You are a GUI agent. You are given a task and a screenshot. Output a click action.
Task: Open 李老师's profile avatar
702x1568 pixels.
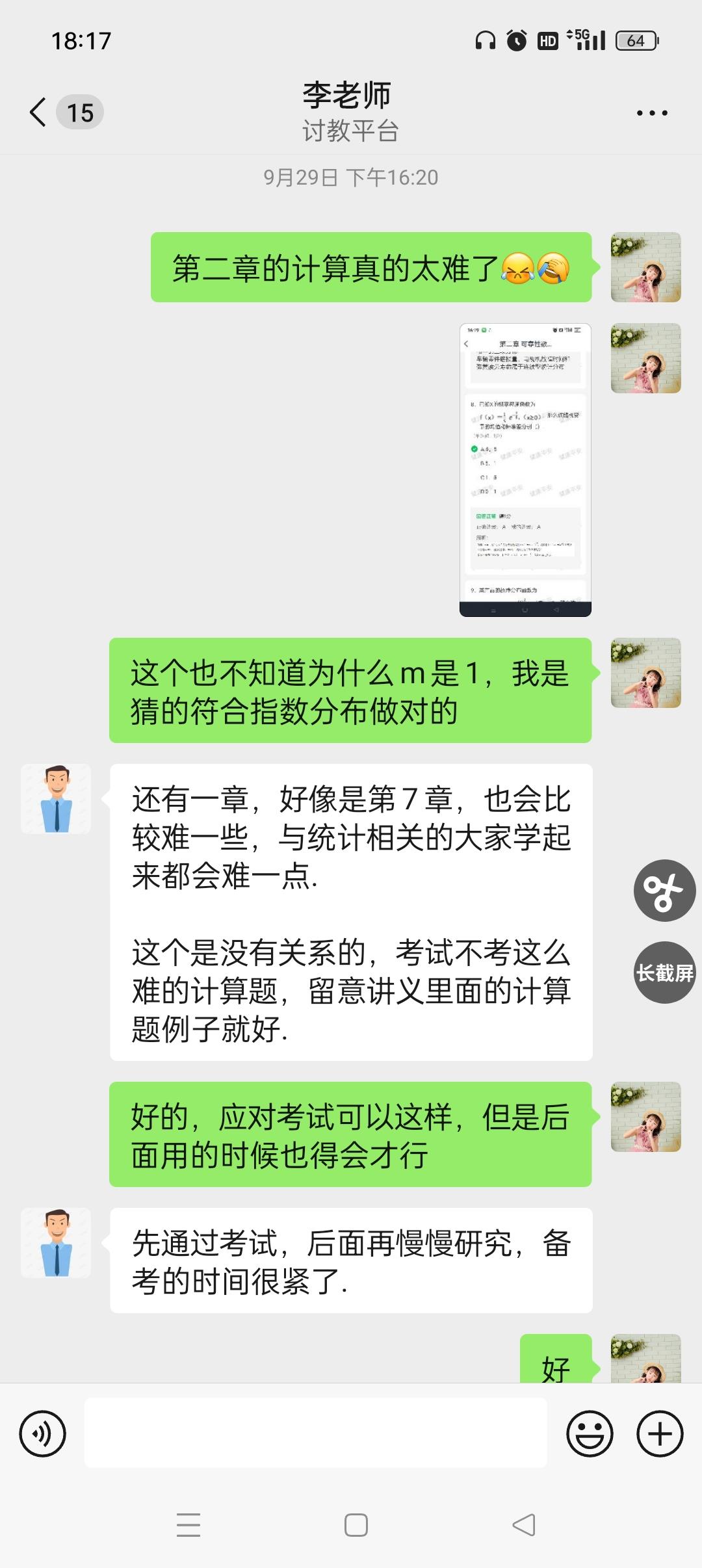pos(56,799)
